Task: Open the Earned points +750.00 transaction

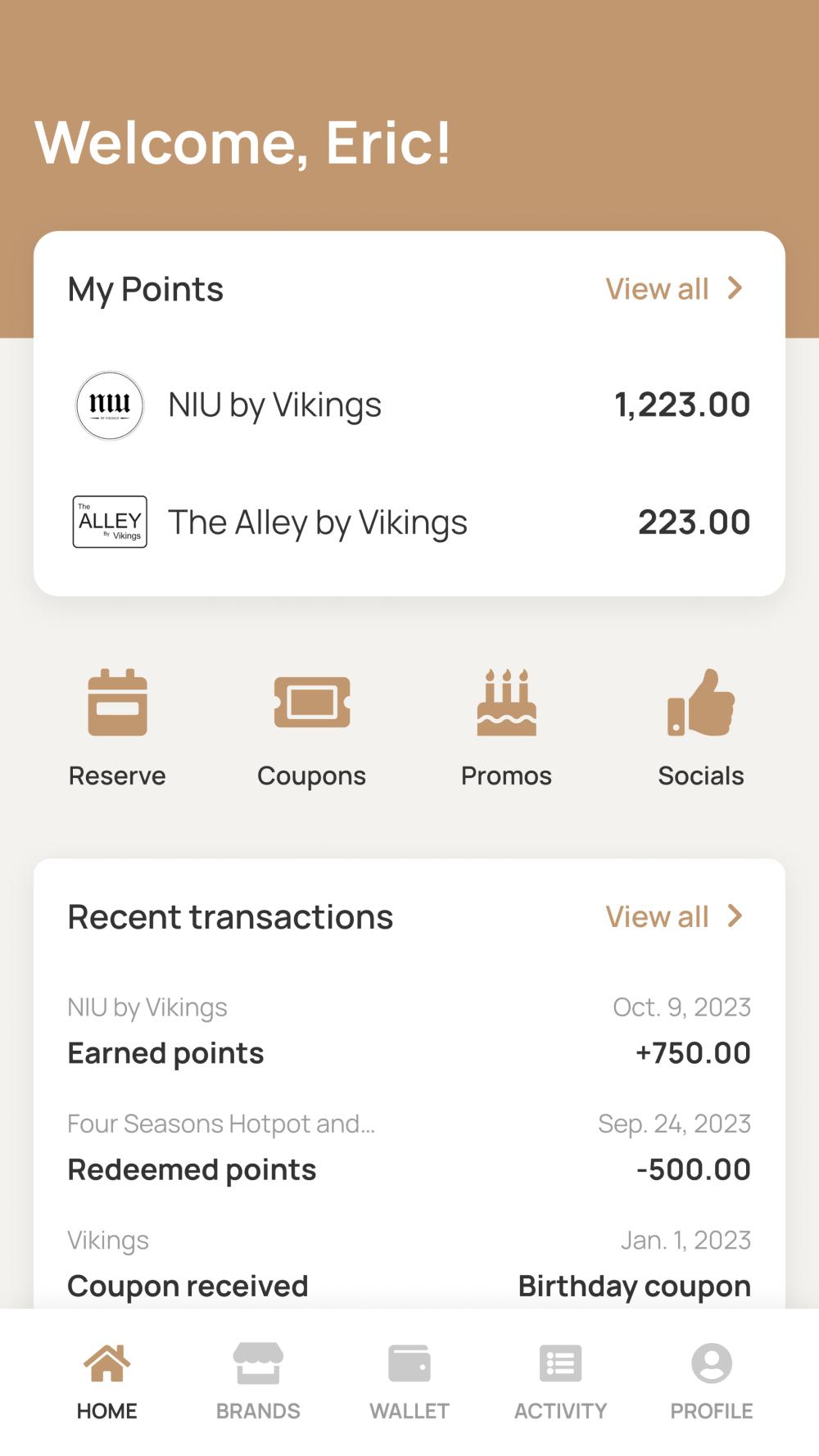Action: 409,1031
